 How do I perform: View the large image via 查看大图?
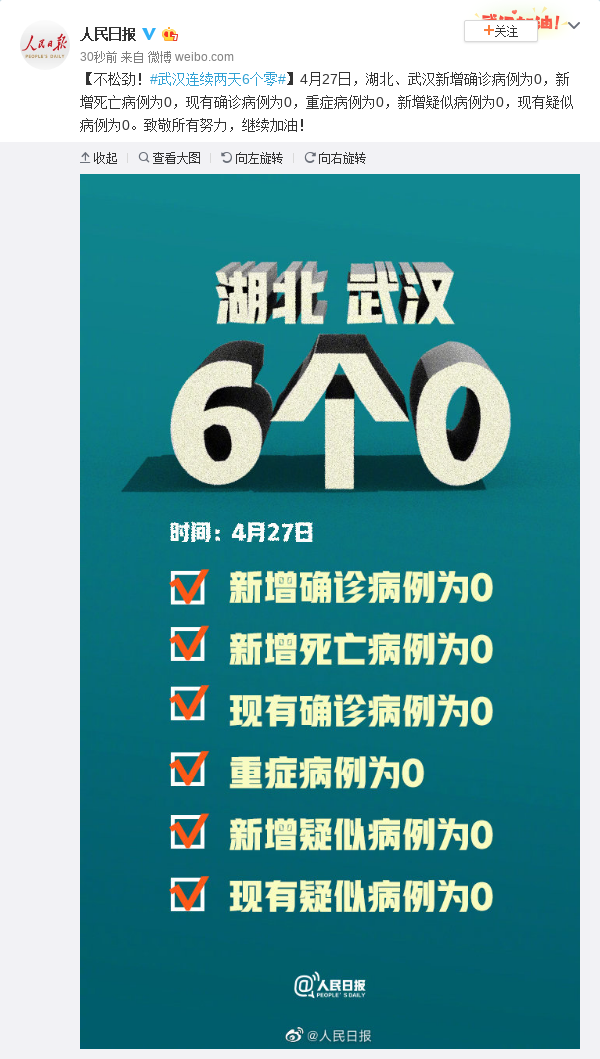(170, 158)
